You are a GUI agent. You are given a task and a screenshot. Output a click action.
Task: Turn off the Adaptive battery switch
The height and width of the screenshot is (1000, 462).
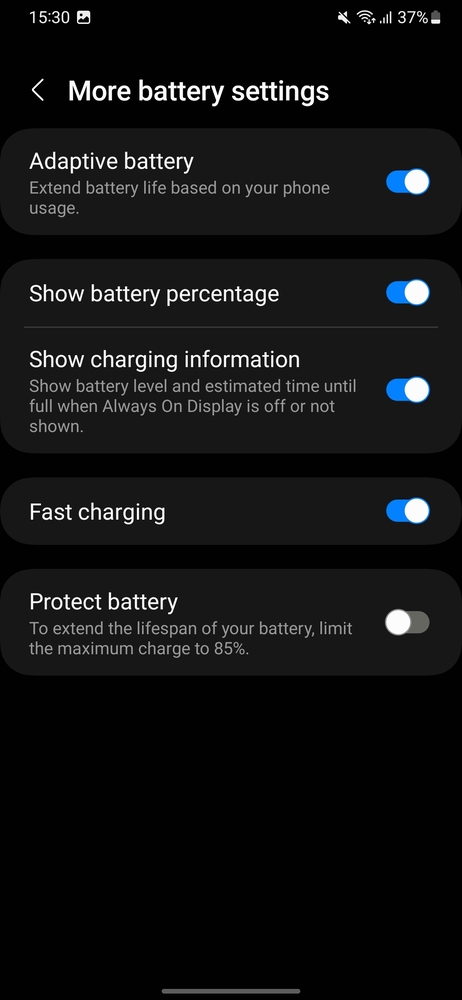pyautogui.click(x=408, y=182)
